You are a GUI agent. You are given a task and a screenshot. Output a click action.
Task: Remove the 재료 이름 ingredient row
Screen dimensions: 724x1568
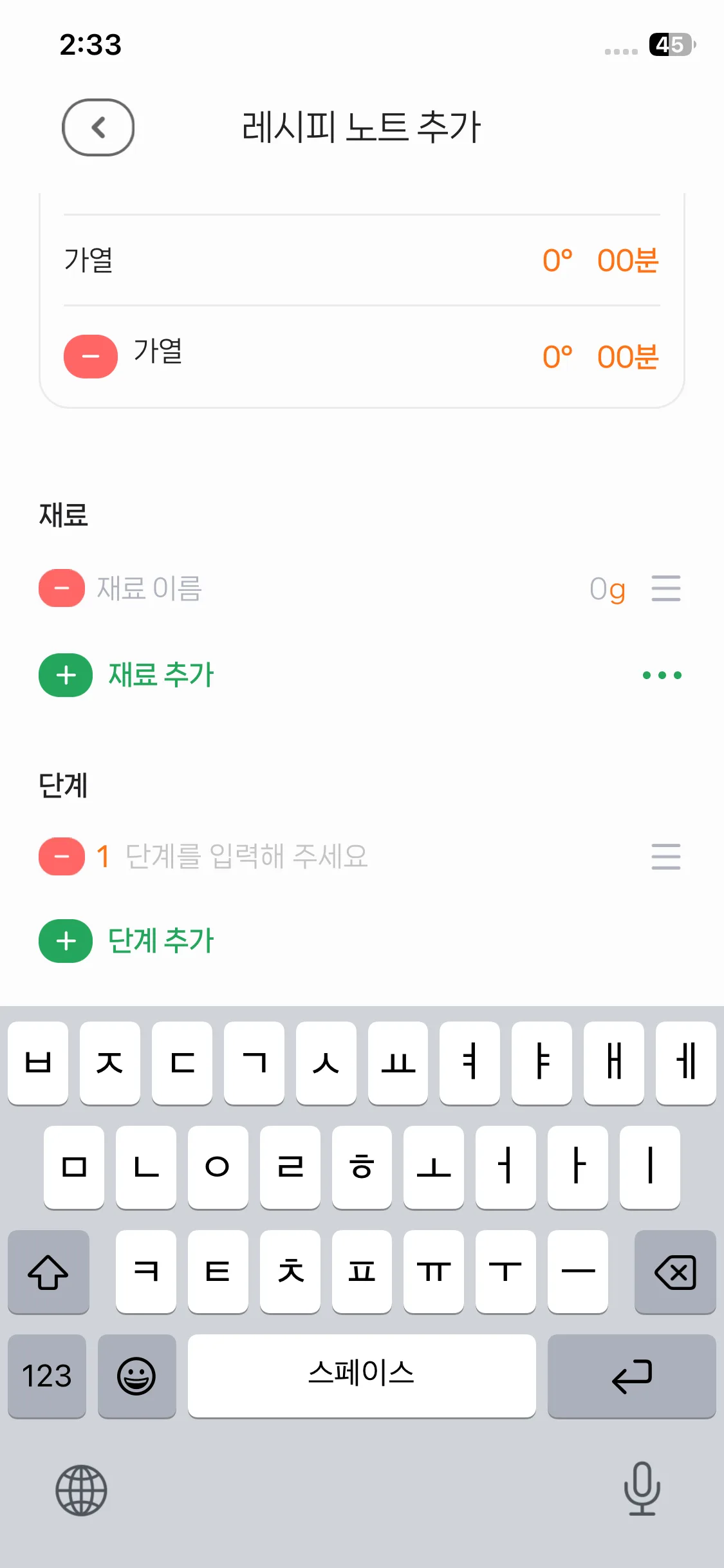[62, 588]
